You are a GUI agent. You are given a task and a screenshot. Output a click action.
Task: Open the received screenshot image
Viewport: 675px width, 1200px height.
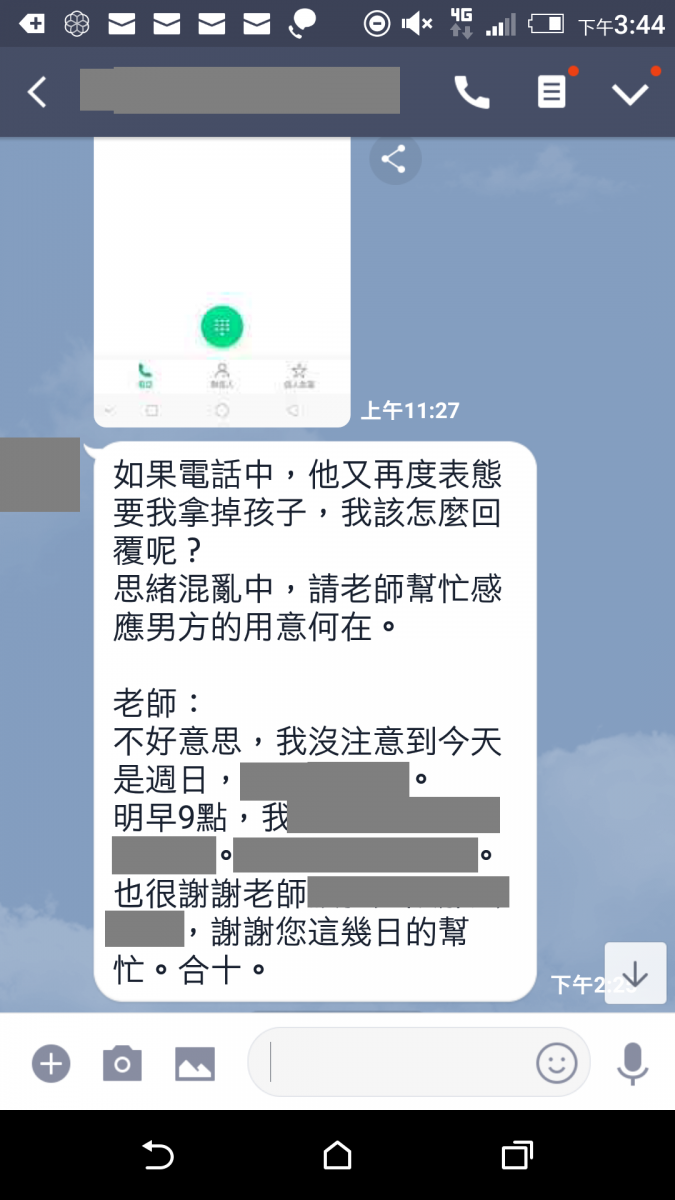click(x=222, y=280)
